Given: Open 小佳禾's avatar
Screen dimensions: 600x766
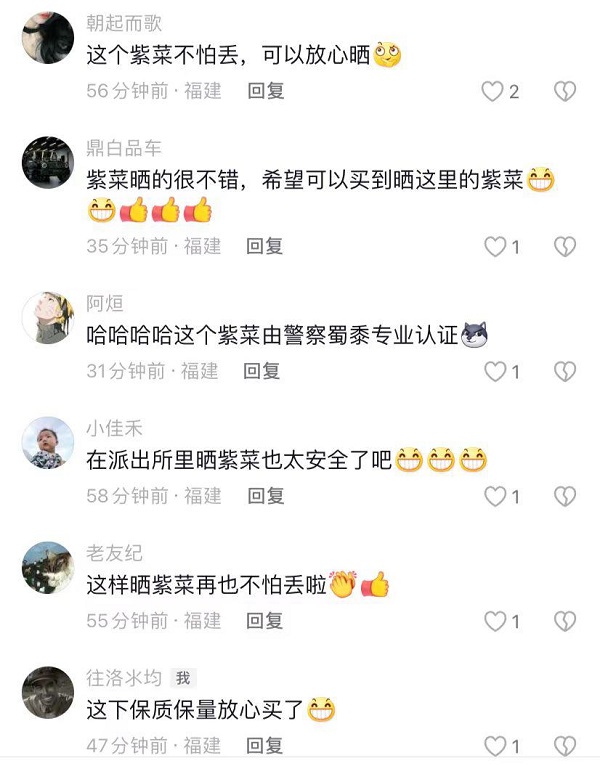Looking at the screenshot, I should [x=48, y=443].
